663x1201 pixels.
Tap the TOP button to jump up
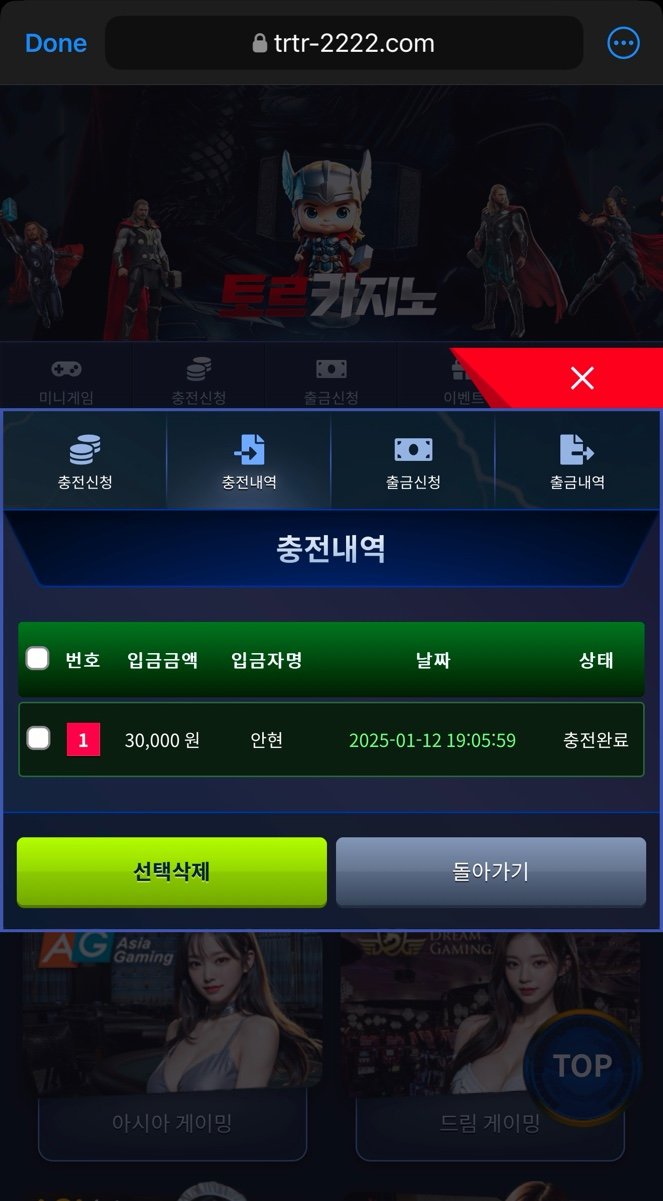pos(582,1066)
